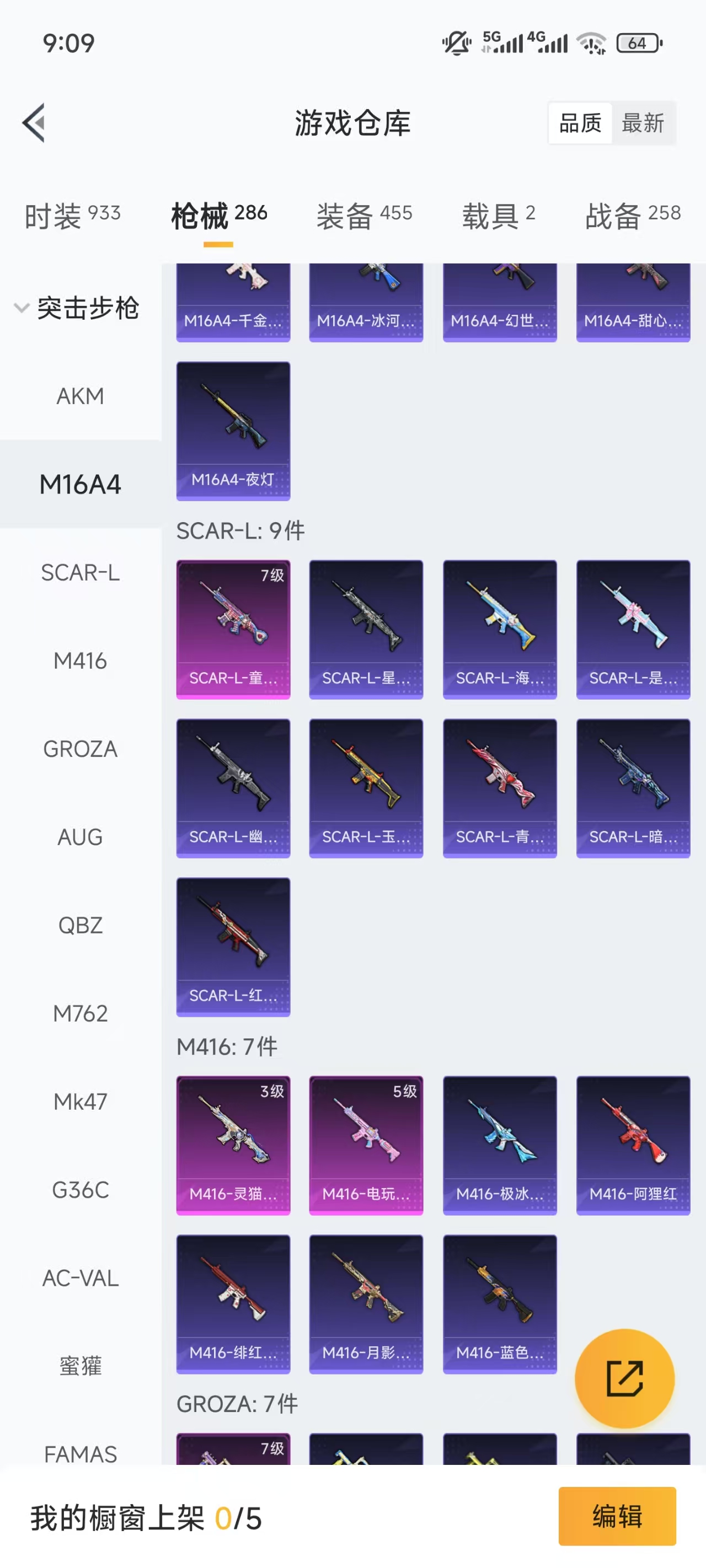Open the M16A4-夜灯 skin
This screenshot has width=706, height=1568.
[233, 431]
